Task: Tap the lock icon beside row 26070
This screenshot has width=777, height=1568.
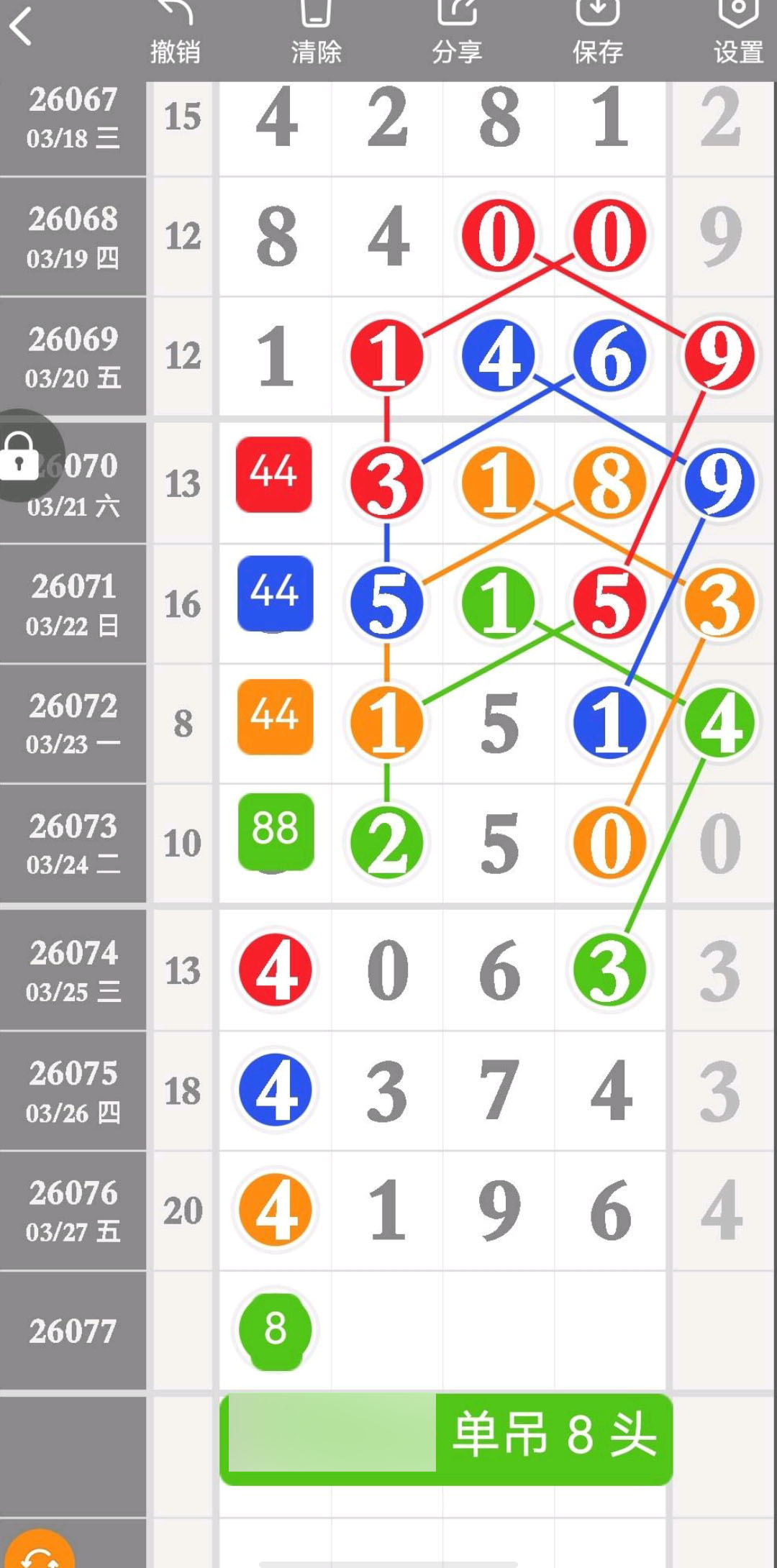Action: click(x=20, y=456)
